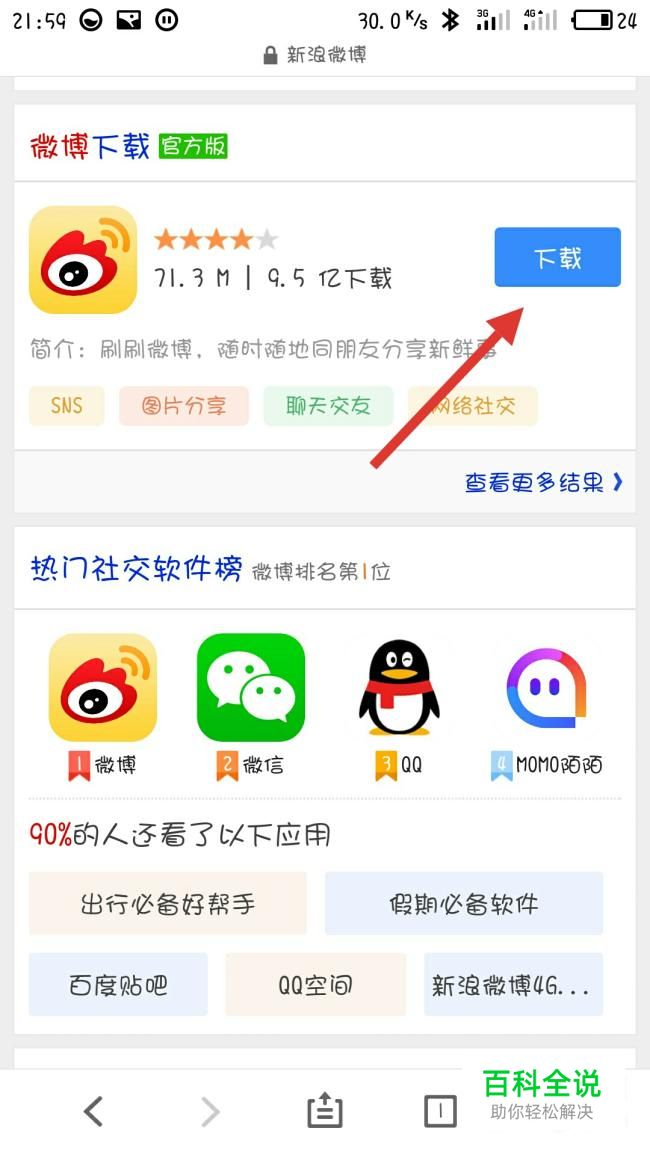Open 查看更多结果 link
The width and height of the screenshot is (650, 1155).
(543, 483)
